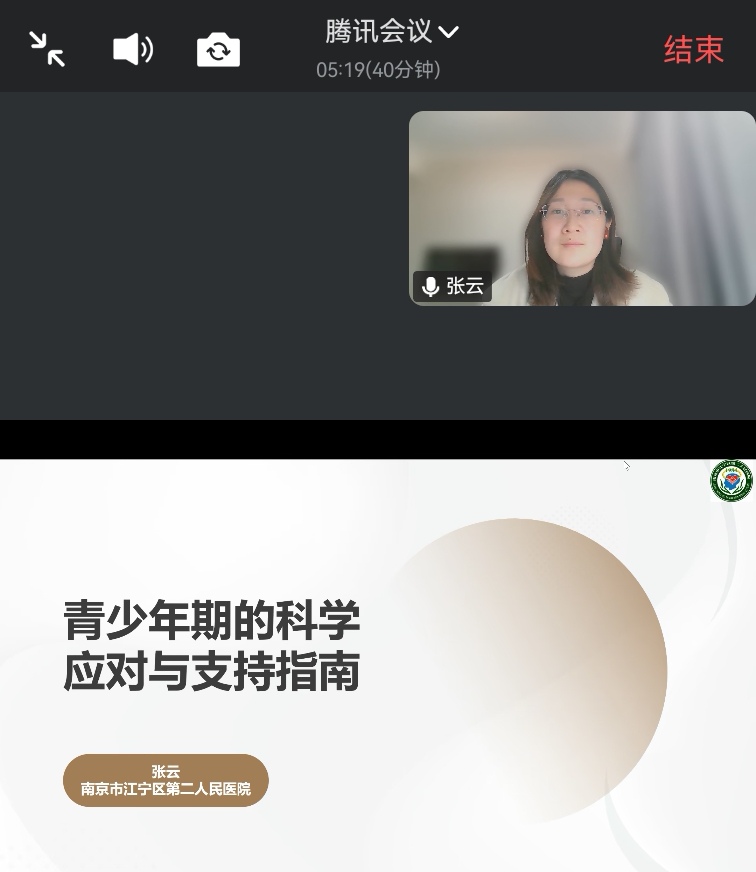The image size is (756, 872).
Task: Minimize the meeting window
Action: click(47, 49)
